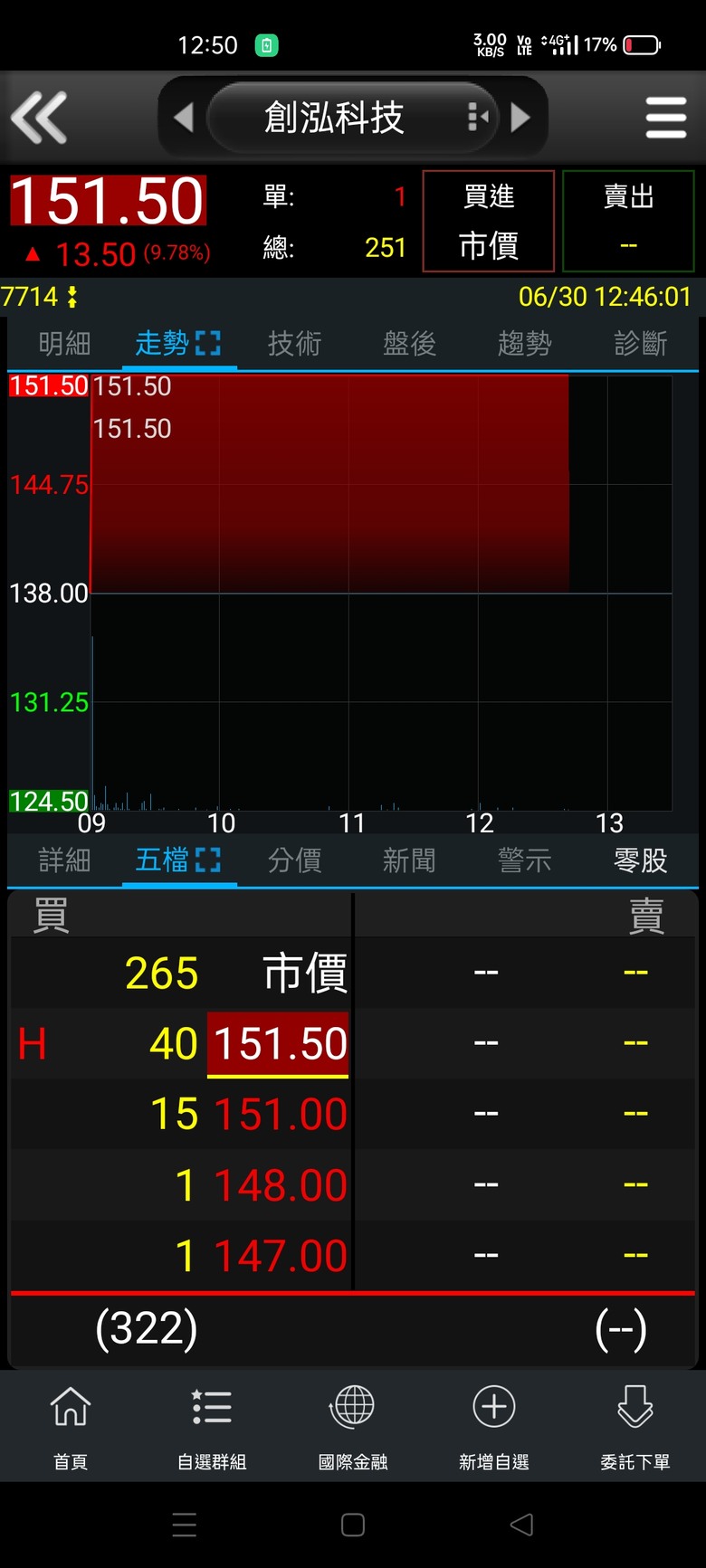Switch to the 趨勢 tab
This screenshot has width=706, height=1568.
[524, 344]
